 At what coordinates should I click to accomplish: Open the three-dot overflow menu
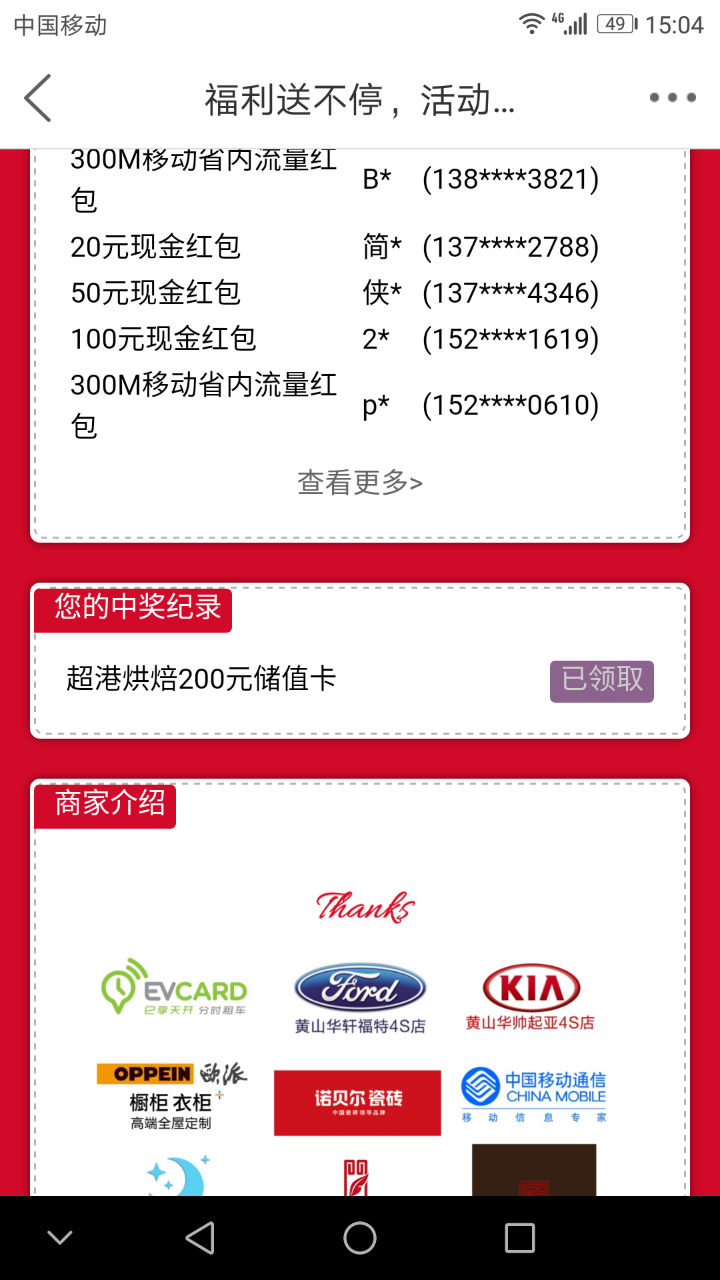pyautogui.click(x=672, y=98)
